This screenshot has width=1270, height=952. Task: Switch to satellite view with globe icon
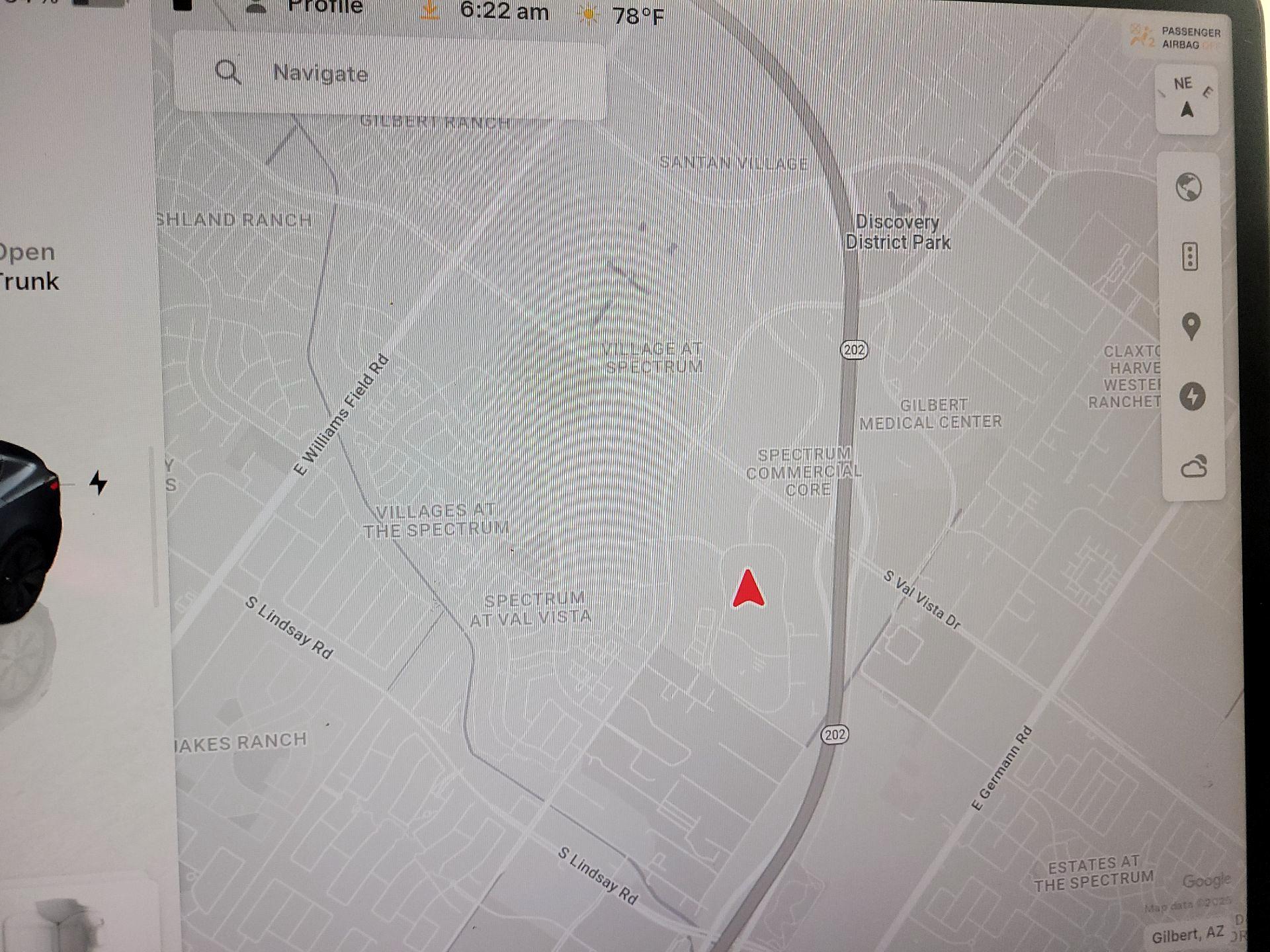coord(1189,187)
